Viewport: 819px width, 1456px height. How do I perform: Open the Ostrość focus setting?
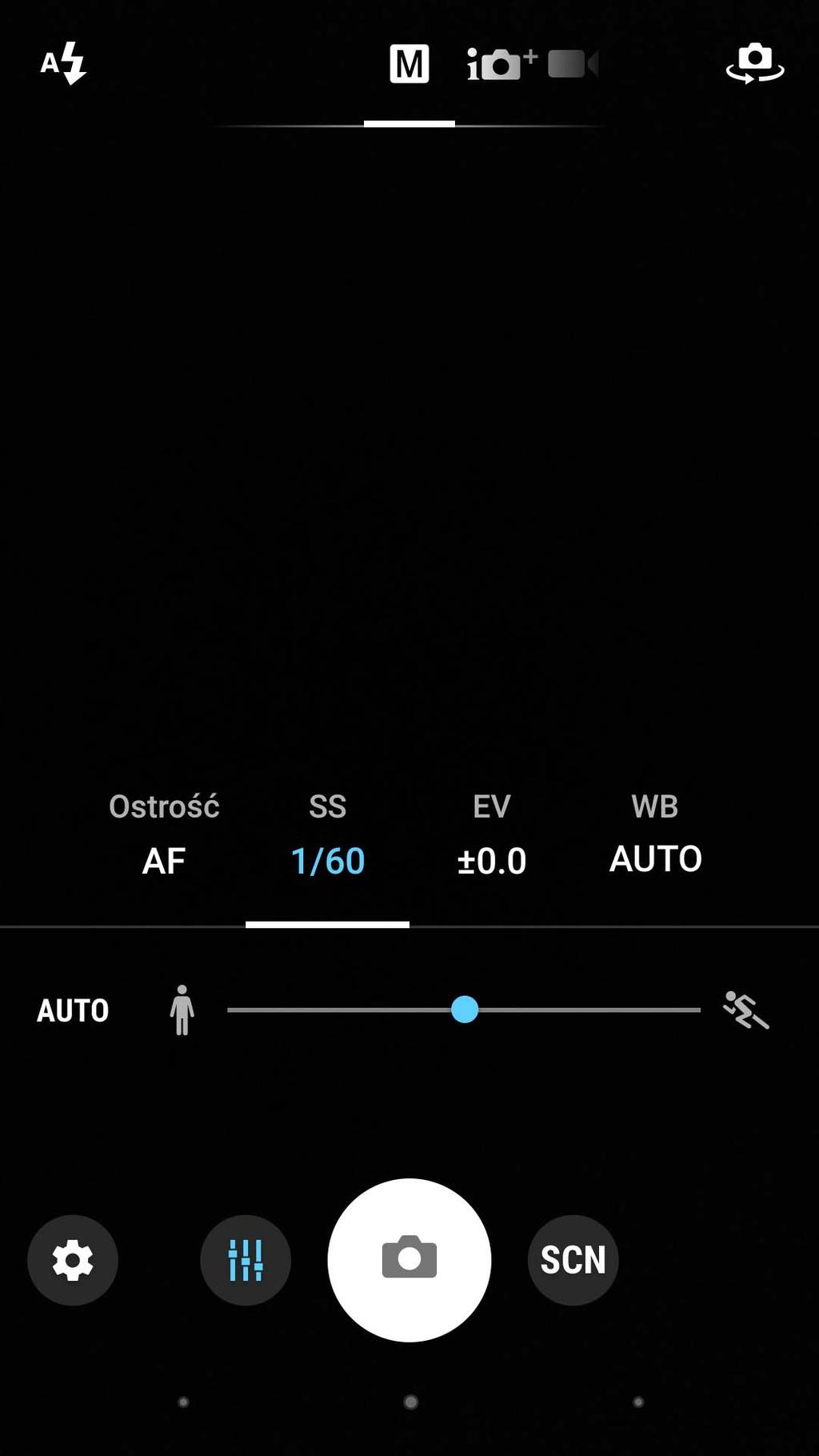[x=164, y=834]
